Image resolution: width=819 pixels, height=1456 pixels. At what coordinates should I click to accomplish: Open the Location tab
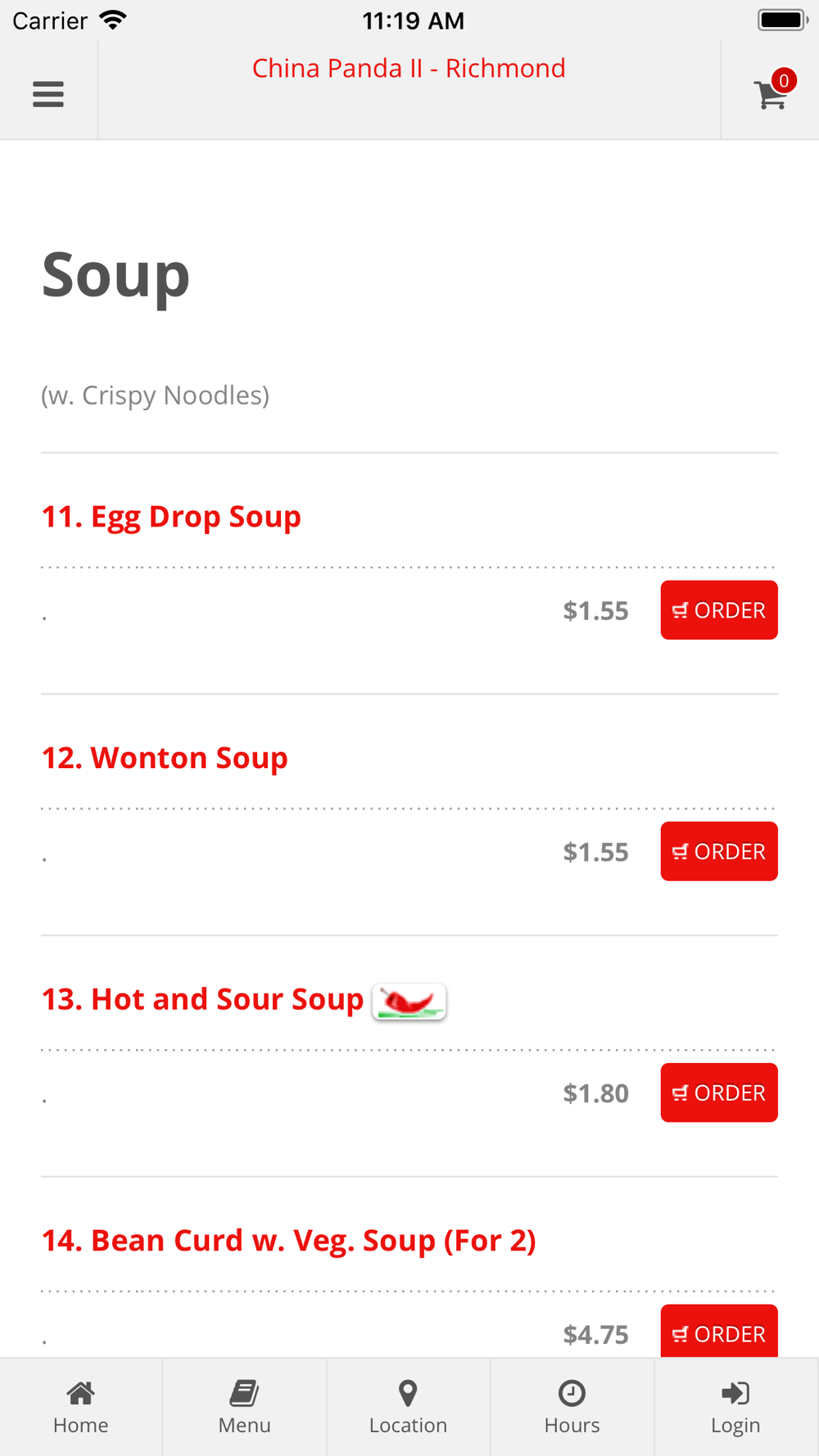coord(408,1407)
